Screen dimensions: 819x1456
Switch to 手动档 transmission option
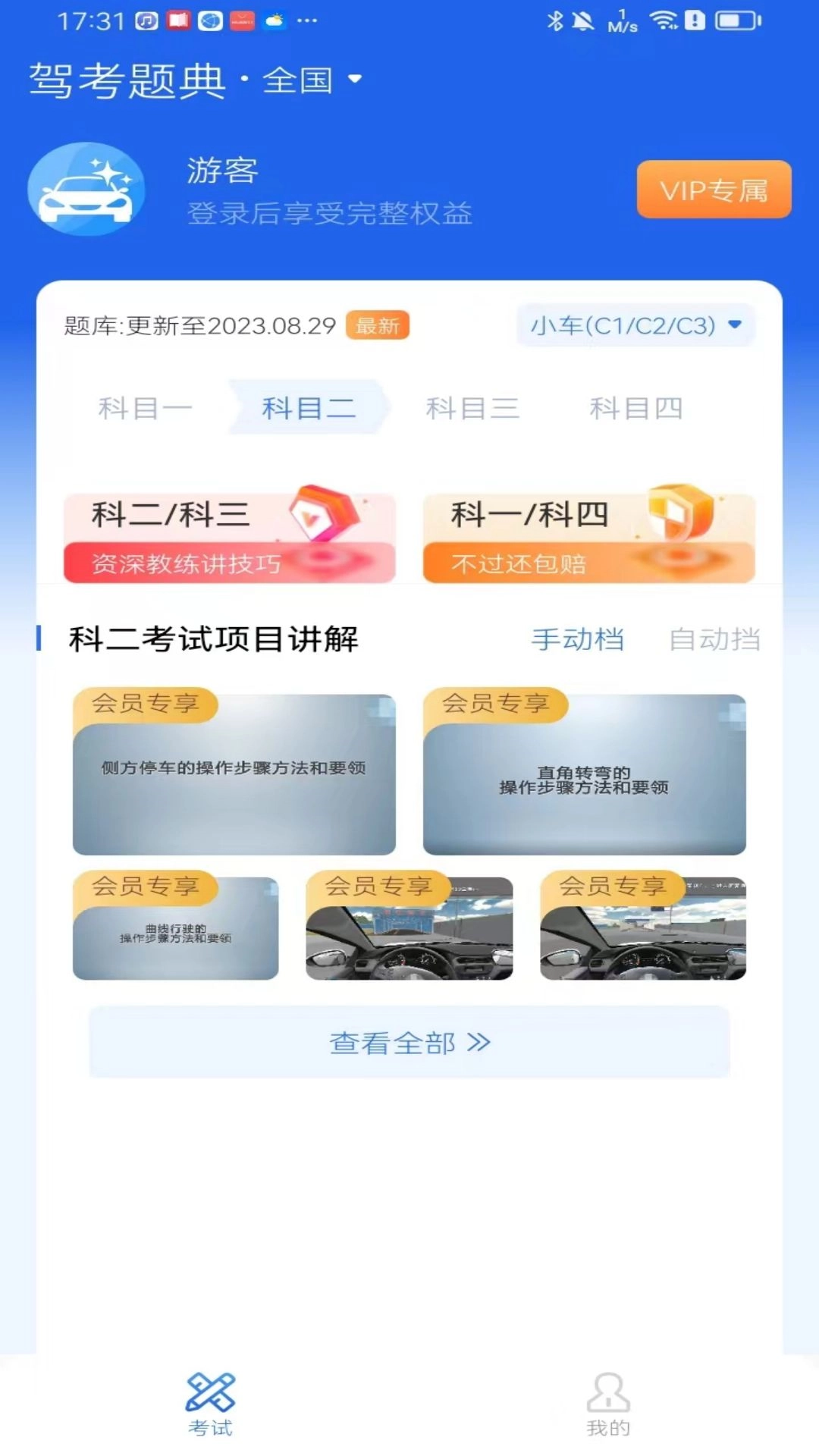[x=579, y=641]
